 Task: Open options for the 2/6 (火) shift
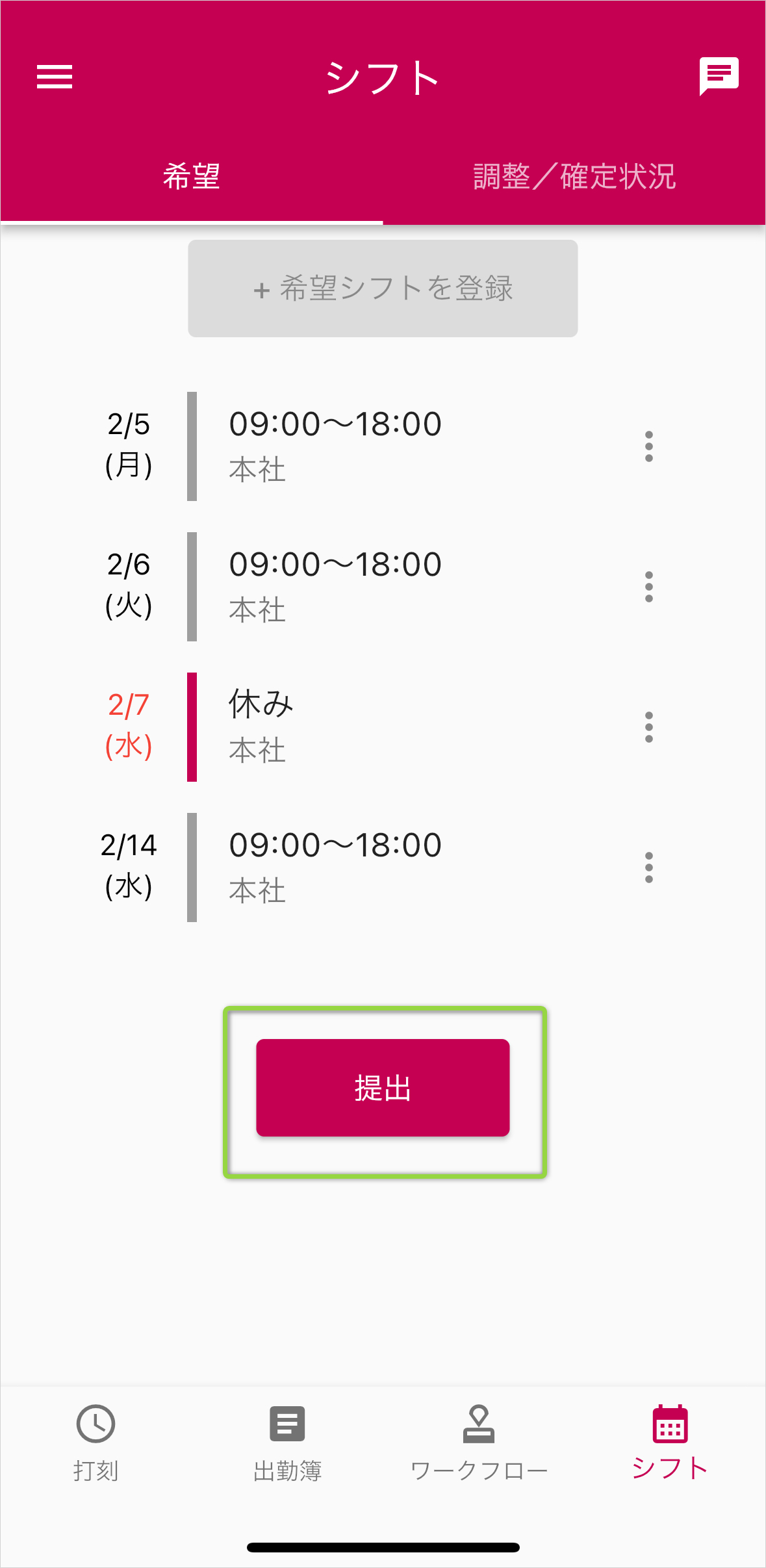click(648, 587)
